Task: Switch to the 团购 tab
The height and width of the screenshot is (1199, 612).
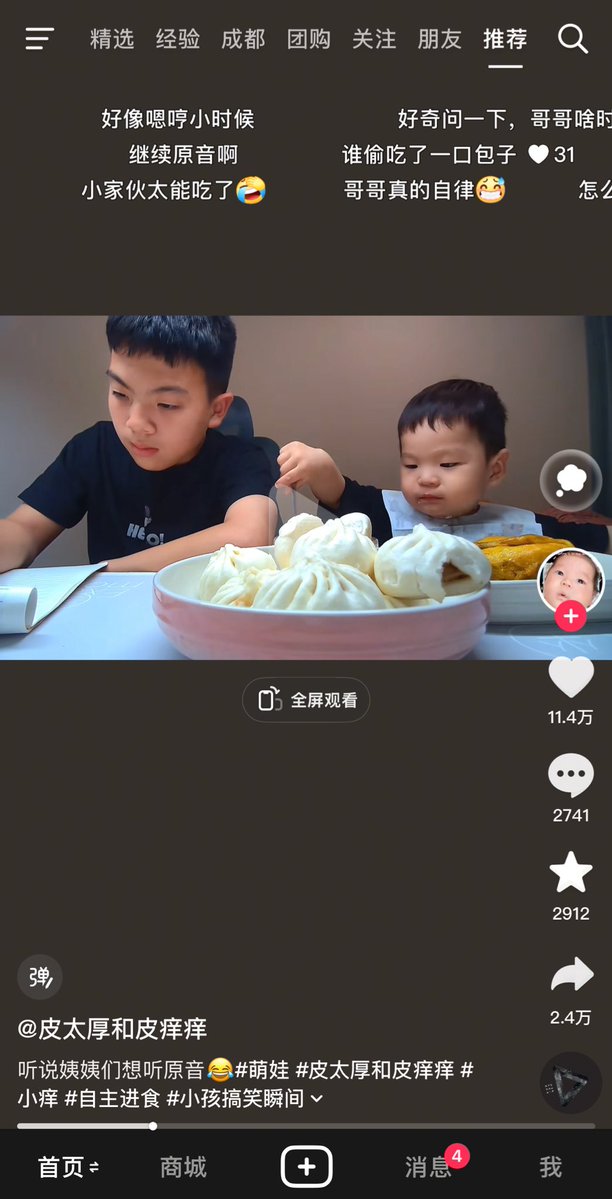Action: tap(309, 39)
